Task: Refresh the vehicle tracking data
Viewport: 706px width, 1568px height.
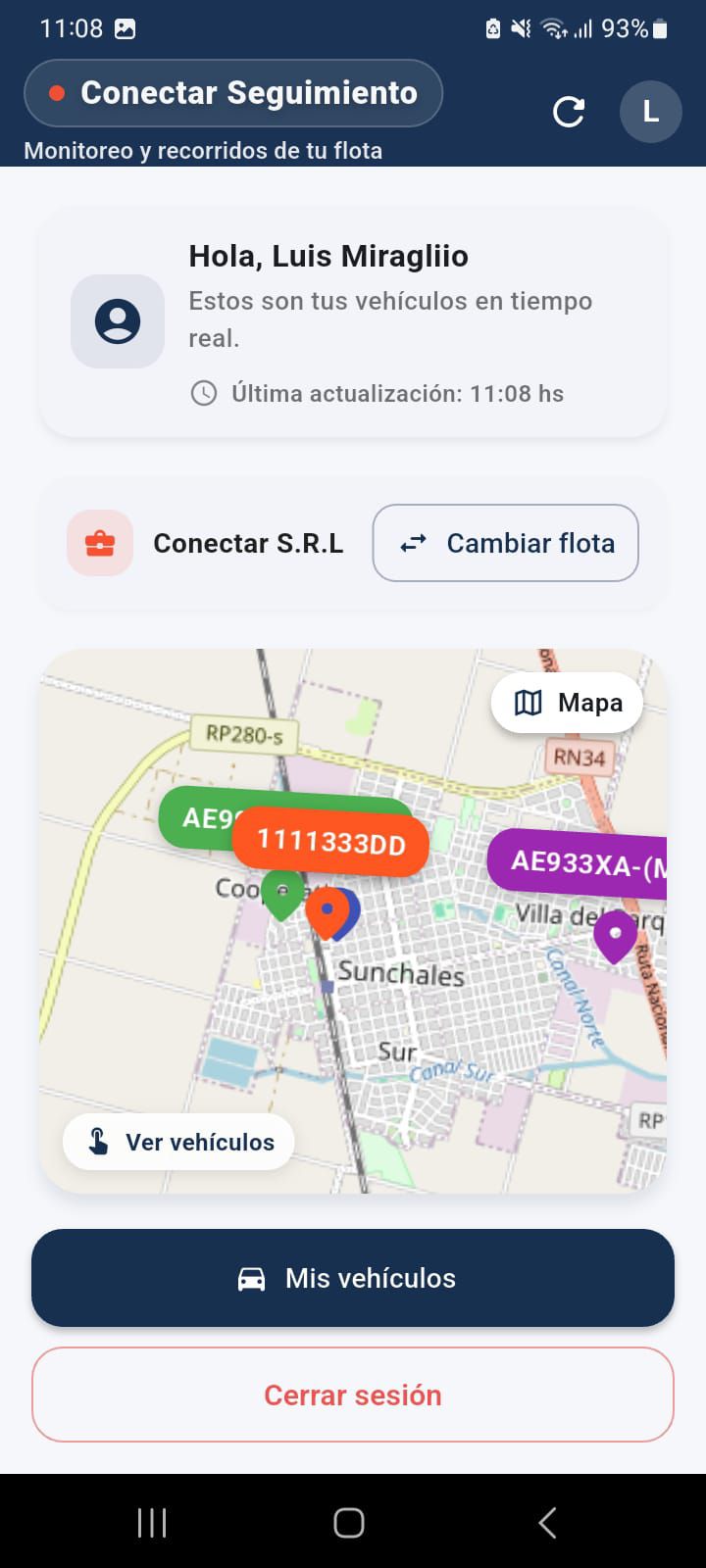Action: point(569,112)
